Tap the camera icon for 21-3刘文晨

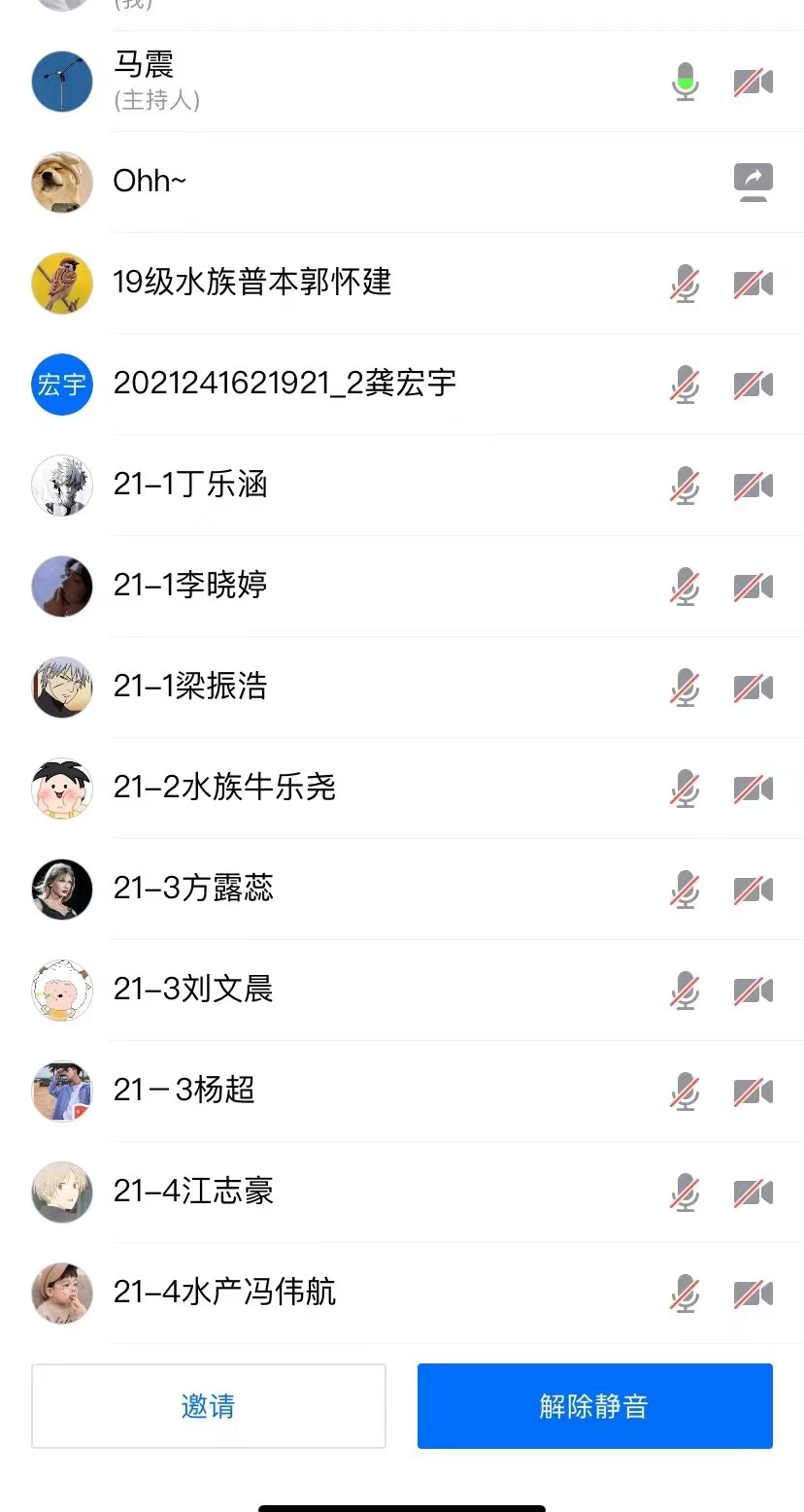pos(753,991)
